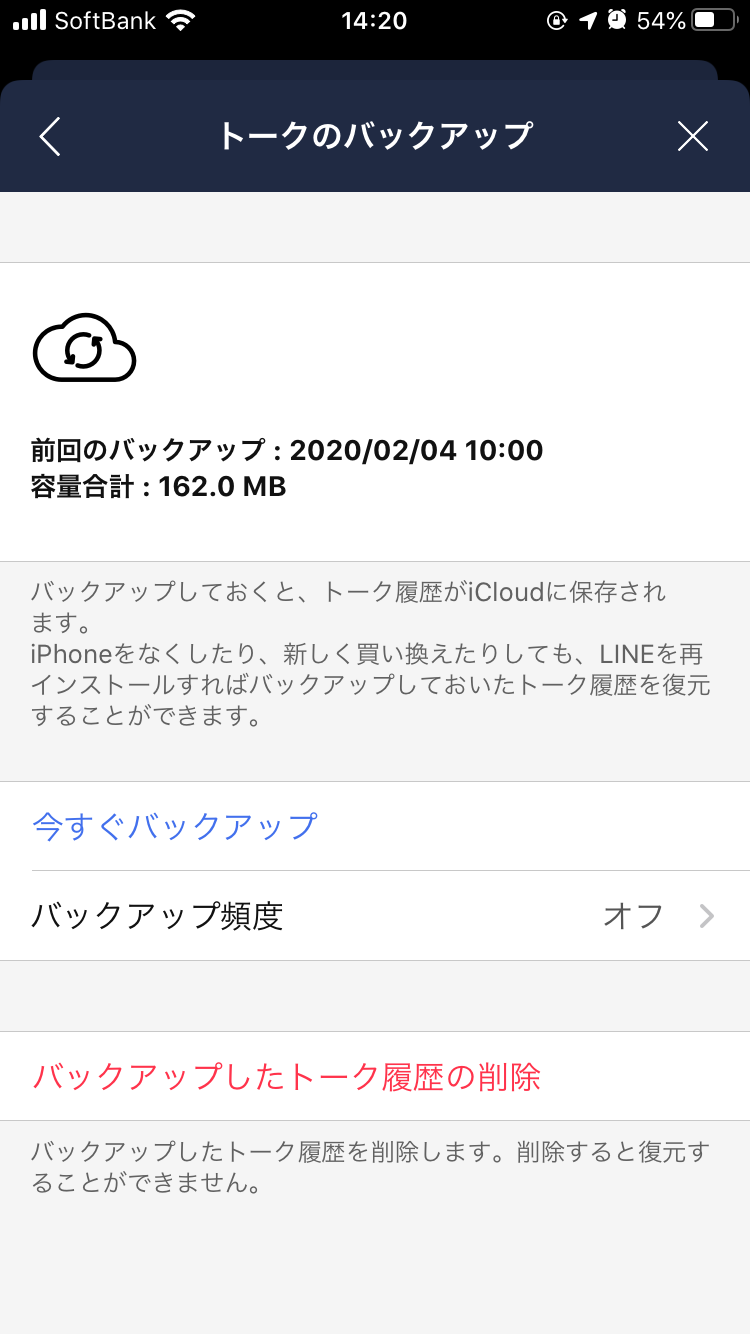750x1334 pixels.
Task: Go back using the header arrow
Action: point(50,136)
